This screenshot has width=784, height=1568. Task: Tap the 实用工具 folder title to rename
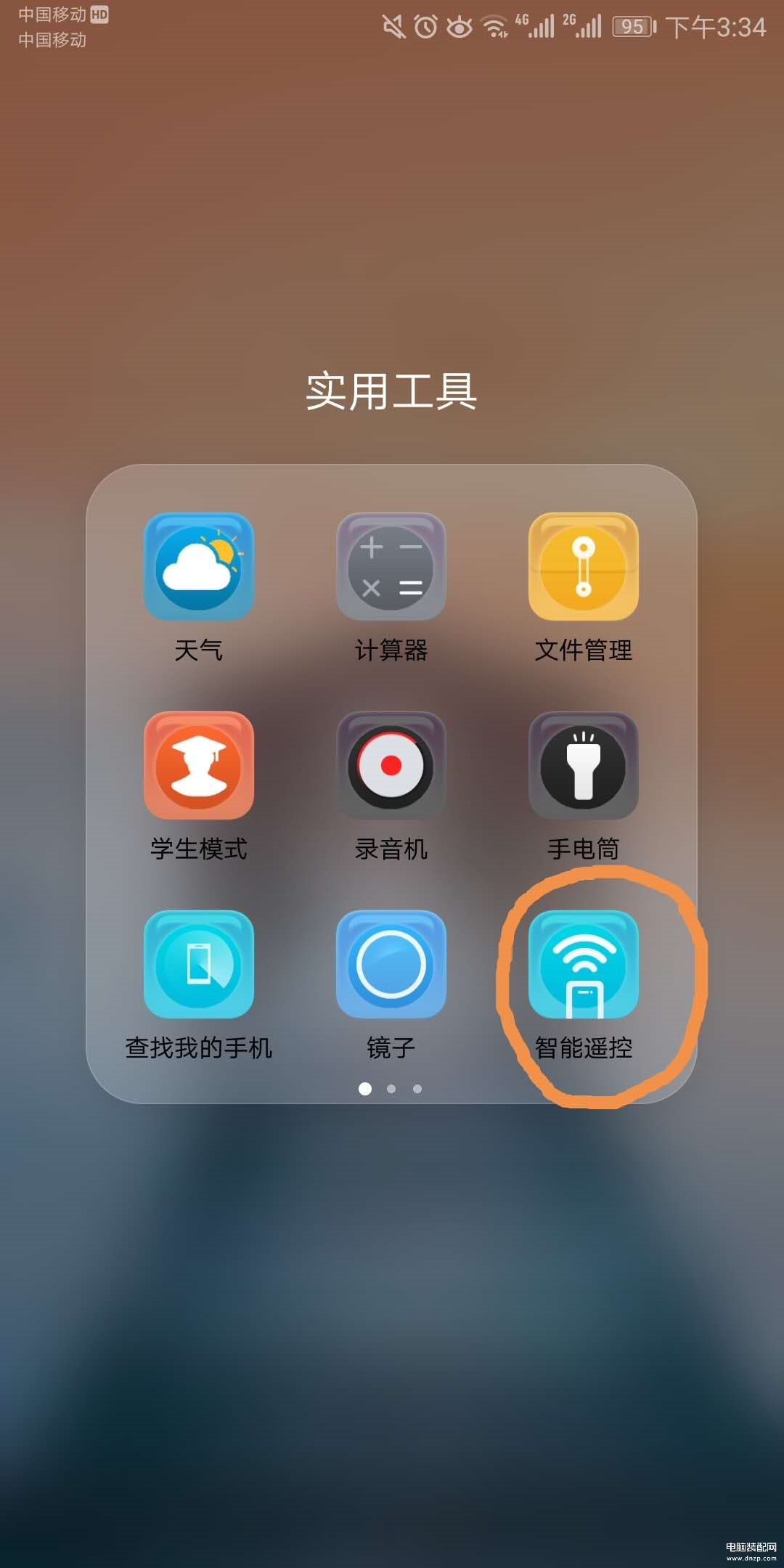[391, 392]
